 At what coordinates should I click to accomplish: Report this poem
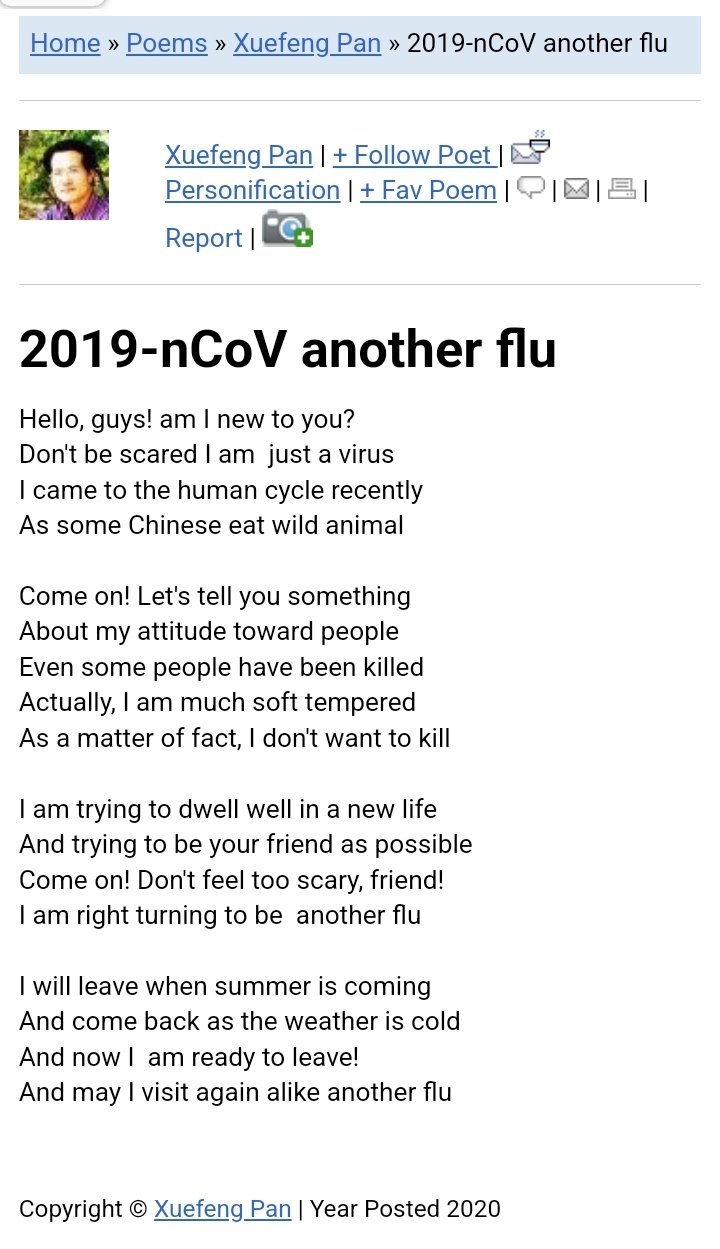204,238
